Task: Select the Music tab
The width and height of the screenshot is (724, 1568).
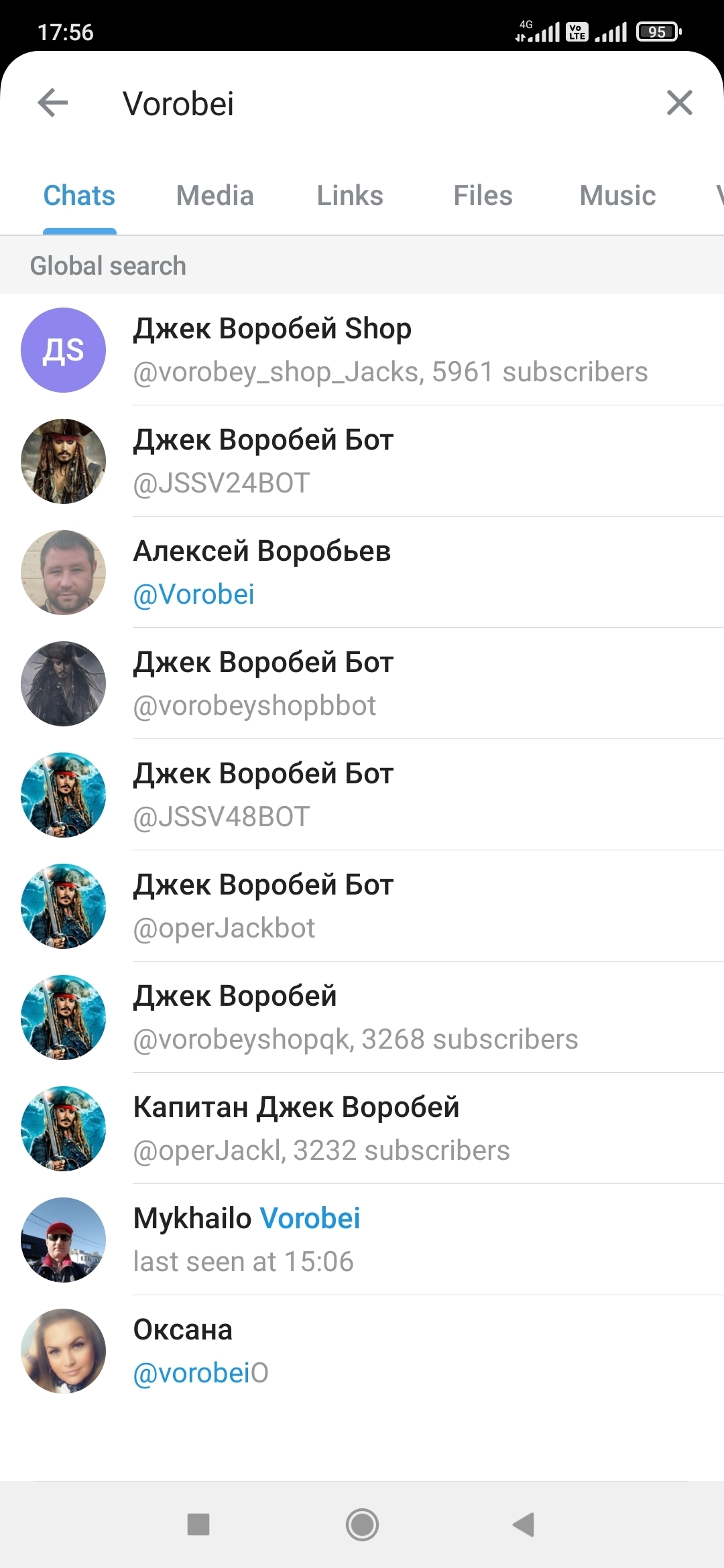Action: coord(617,196)
